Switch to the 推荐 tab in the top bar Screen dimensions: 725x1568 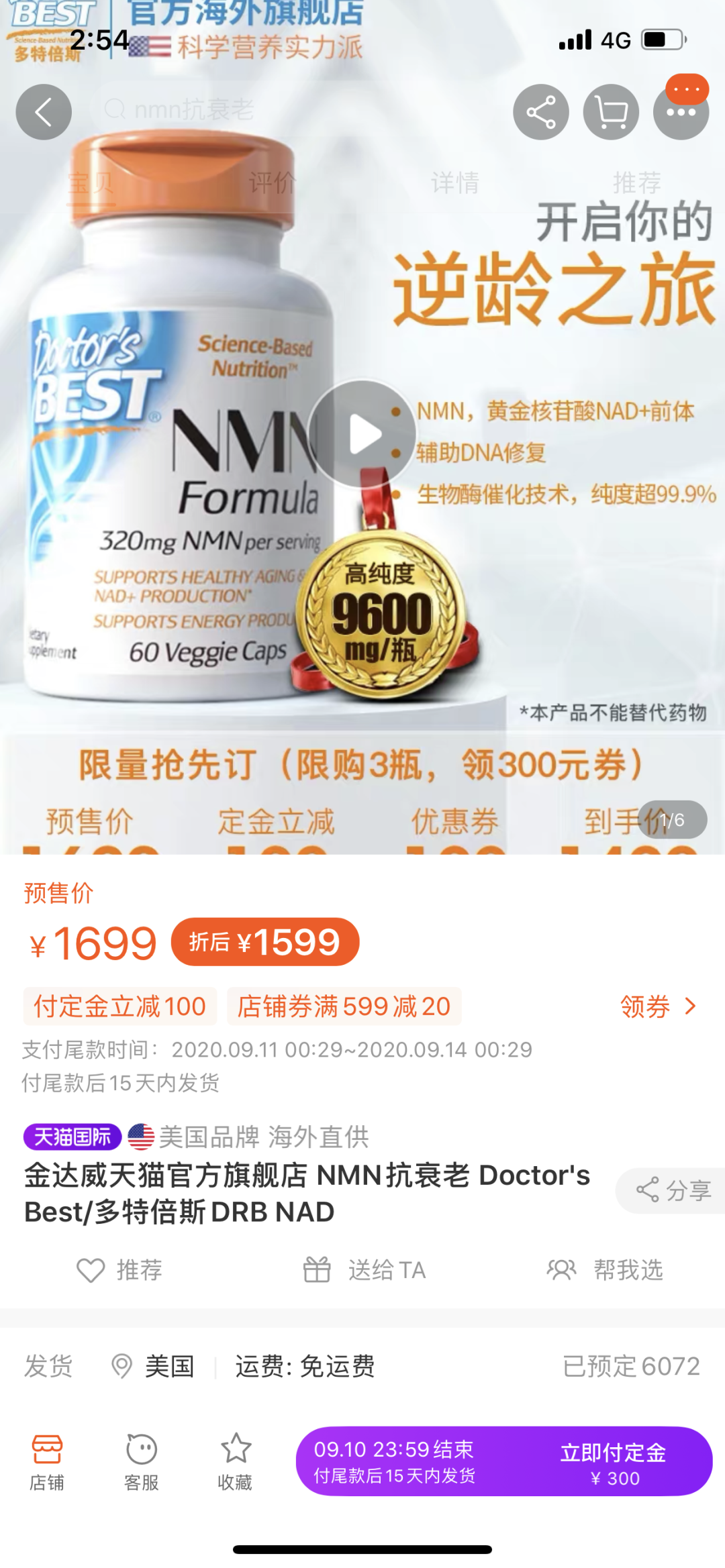coord(636,182)
